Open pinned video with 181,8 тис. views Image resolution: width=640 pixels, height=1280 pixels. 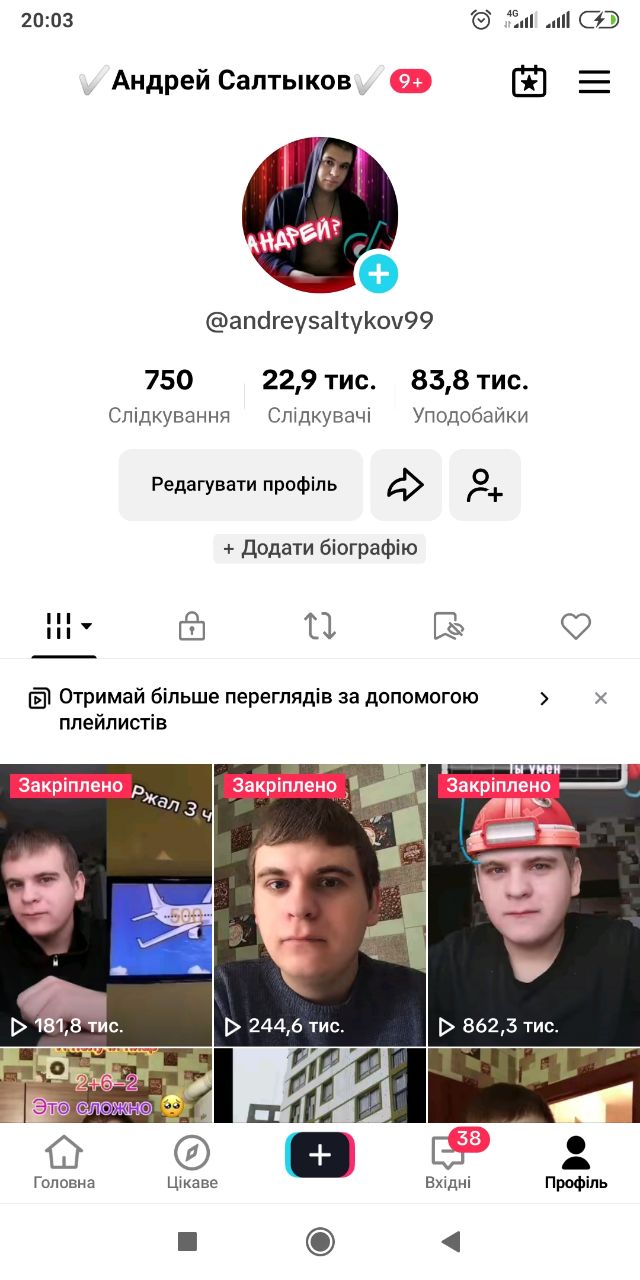pyautogui.click(x=105, y=905)
